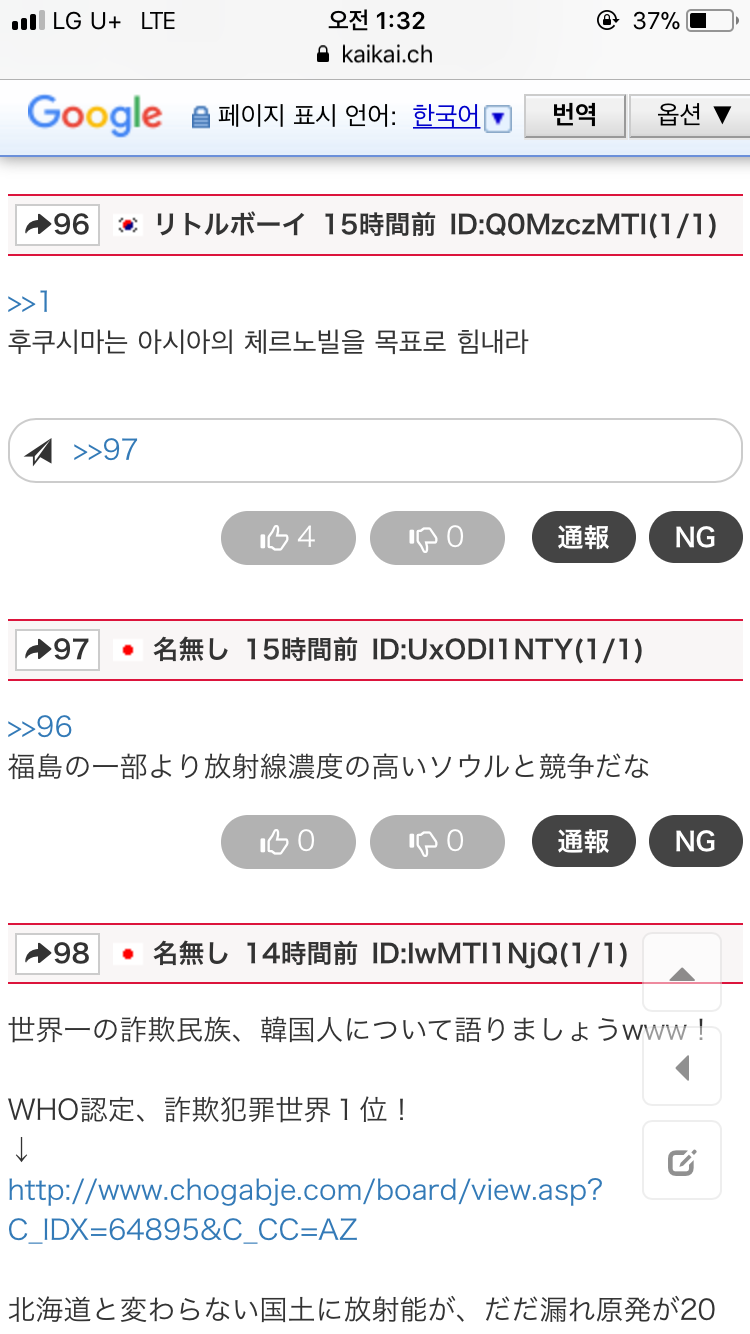The width and height of the screenshot is (750, 1334).
Task: Dislike post 96 with thumbs down
Action: coord(437,538)
